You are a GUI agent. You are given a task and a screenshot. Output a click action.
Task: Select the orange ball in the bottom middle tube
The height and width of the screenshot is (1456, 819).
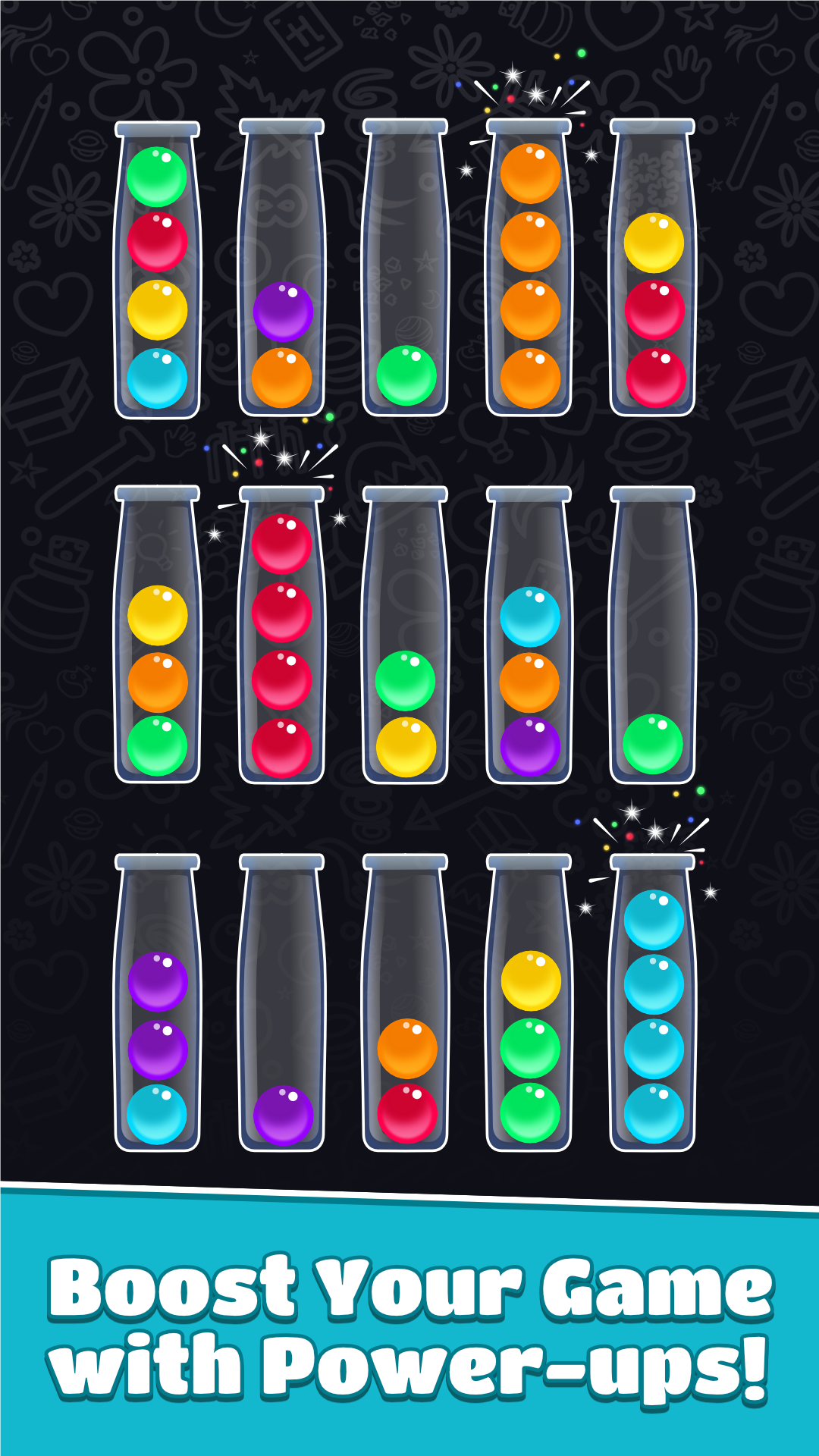coord(408,1045)
